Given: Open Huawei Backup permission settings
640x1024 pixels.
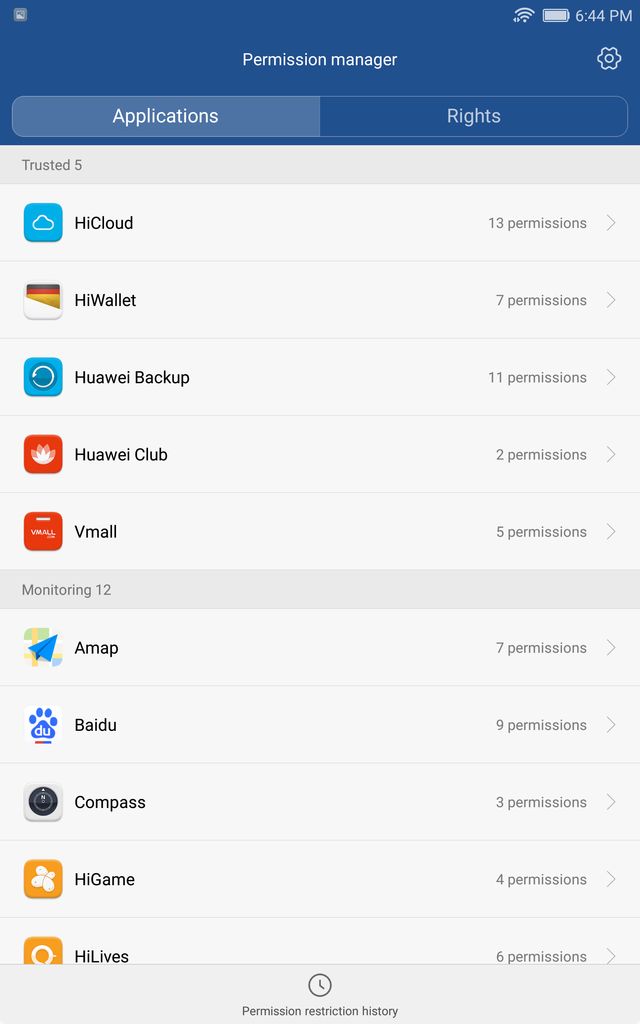Looking at the screenshot, I should pyautogui.click(x=320, y=377).
